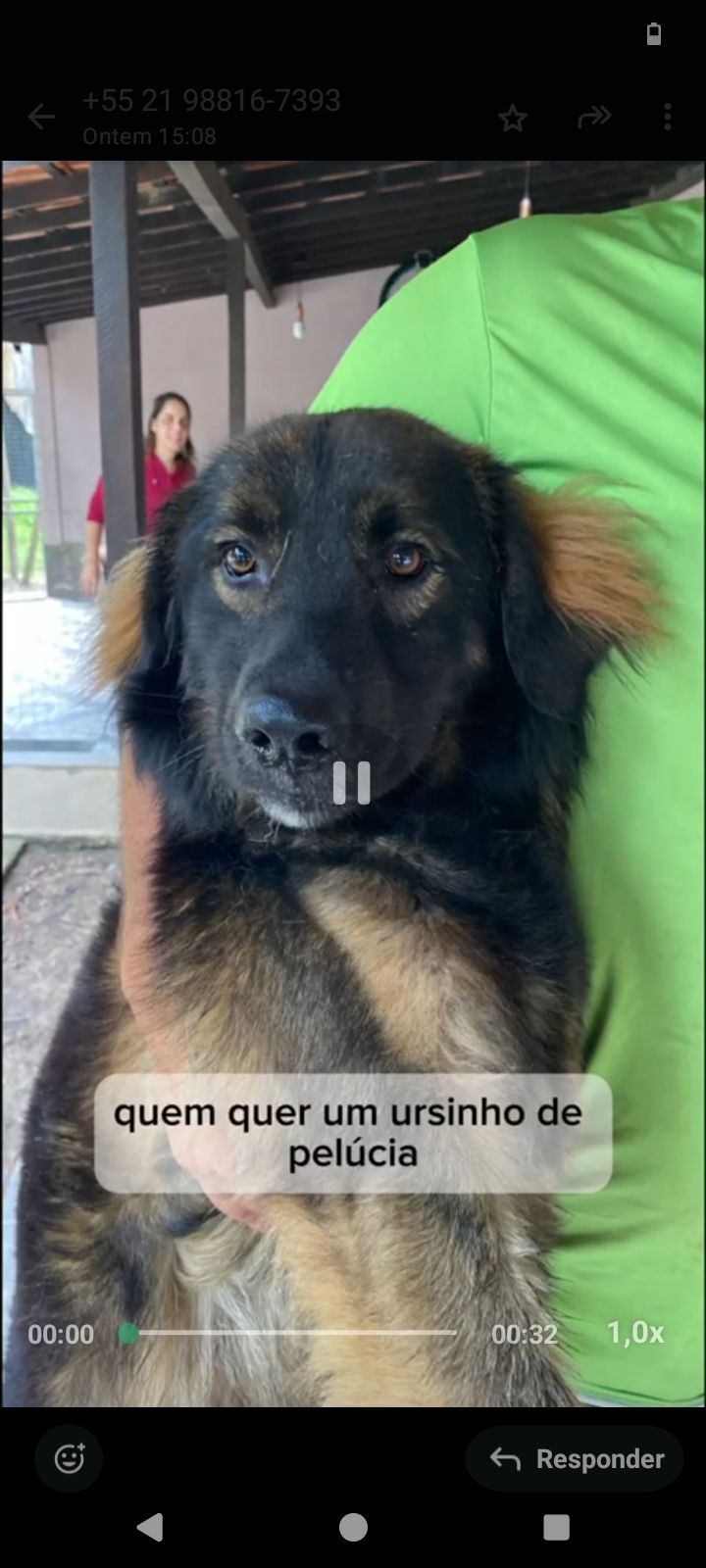The width and height of the screenshot is (706, 1568).
Task: Star this video message
Action: click(512, 119)
